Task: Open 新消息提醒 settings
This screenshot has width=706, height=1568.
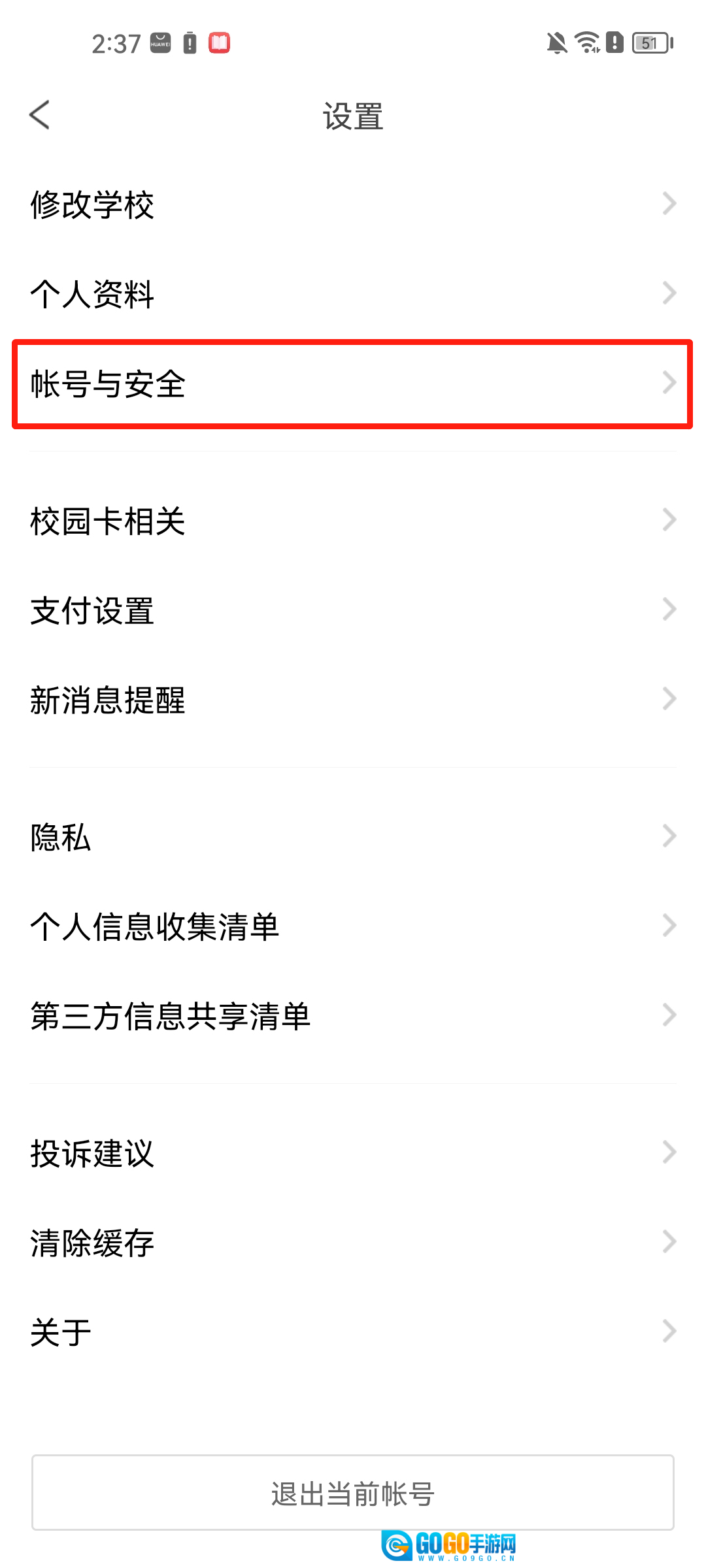Action: [x=353, y=700]
